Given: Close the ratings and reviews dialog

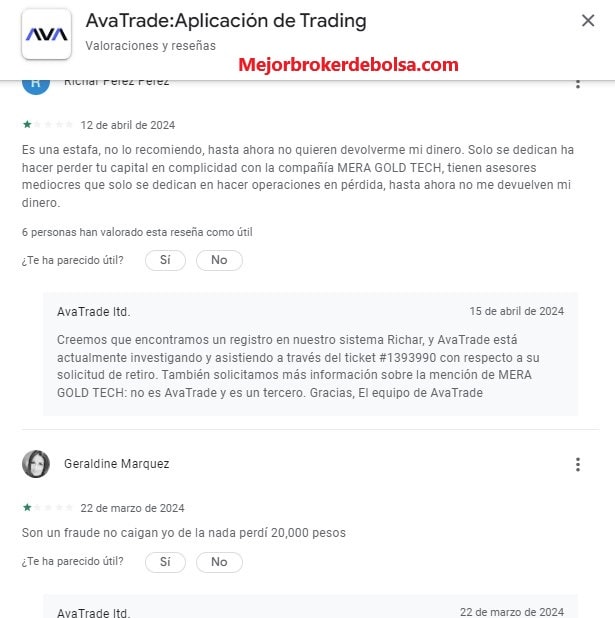Looking at the screenshot, I should 588,20.
